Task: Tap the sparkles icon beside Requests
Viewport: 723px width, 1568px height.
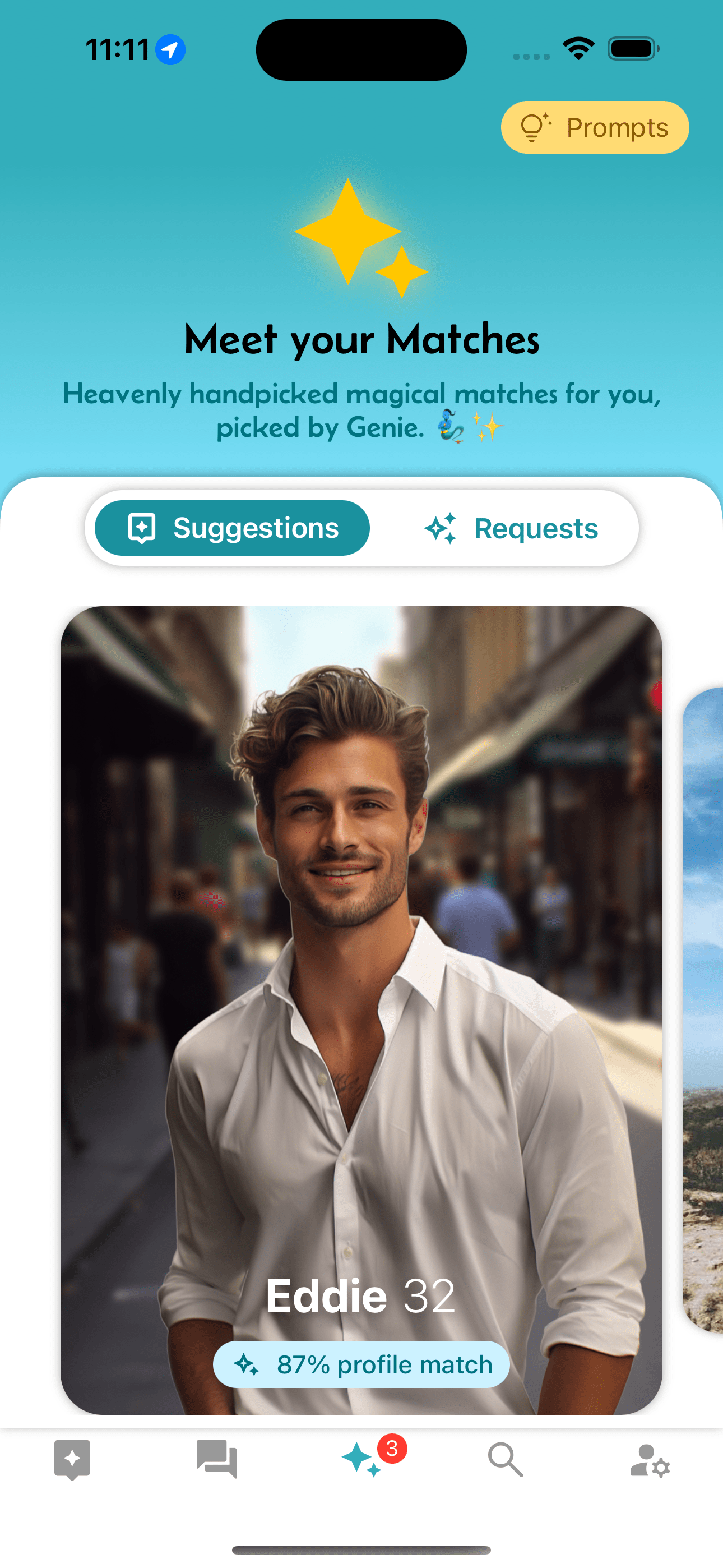Action: click(x=442, y=528)
